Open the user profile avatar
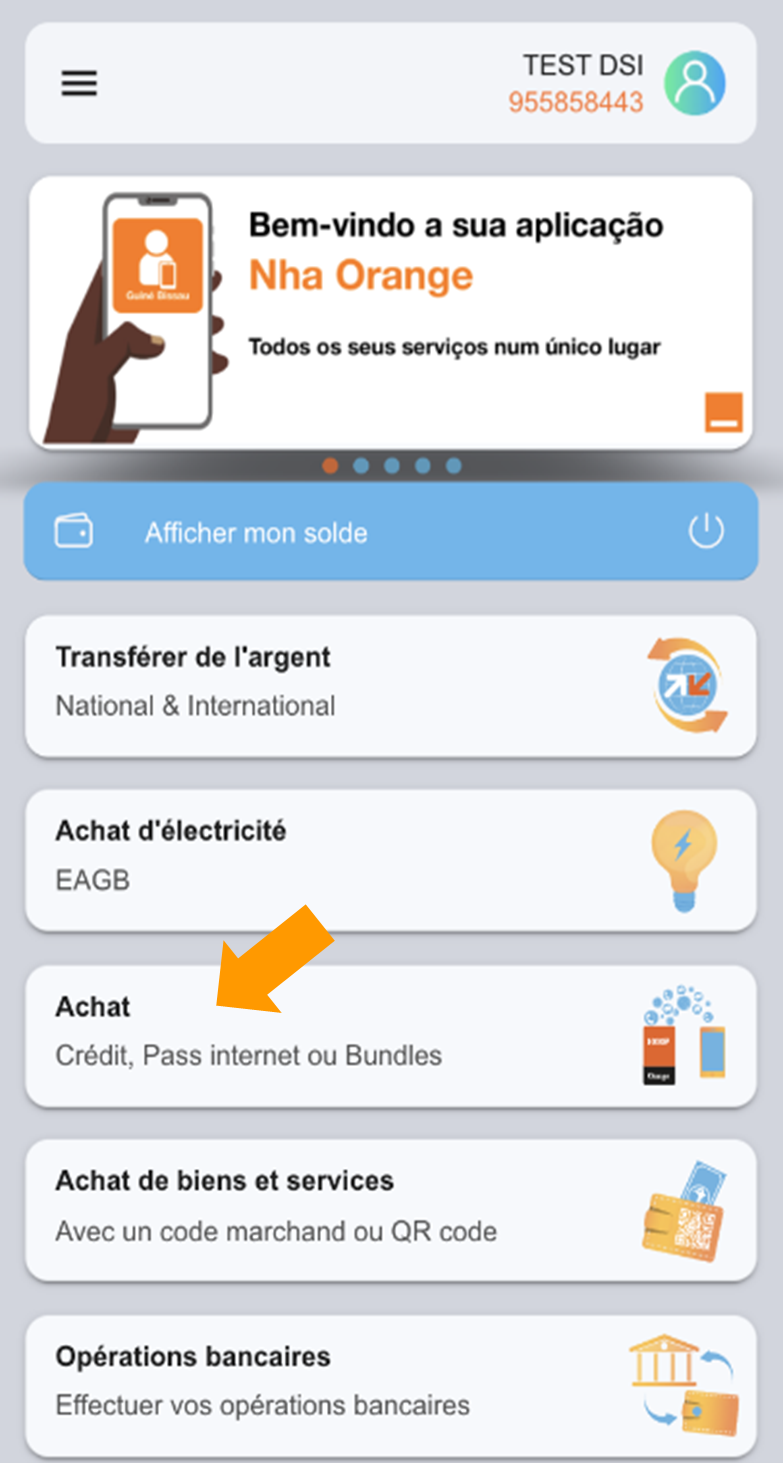 click(x=695, y=83)
